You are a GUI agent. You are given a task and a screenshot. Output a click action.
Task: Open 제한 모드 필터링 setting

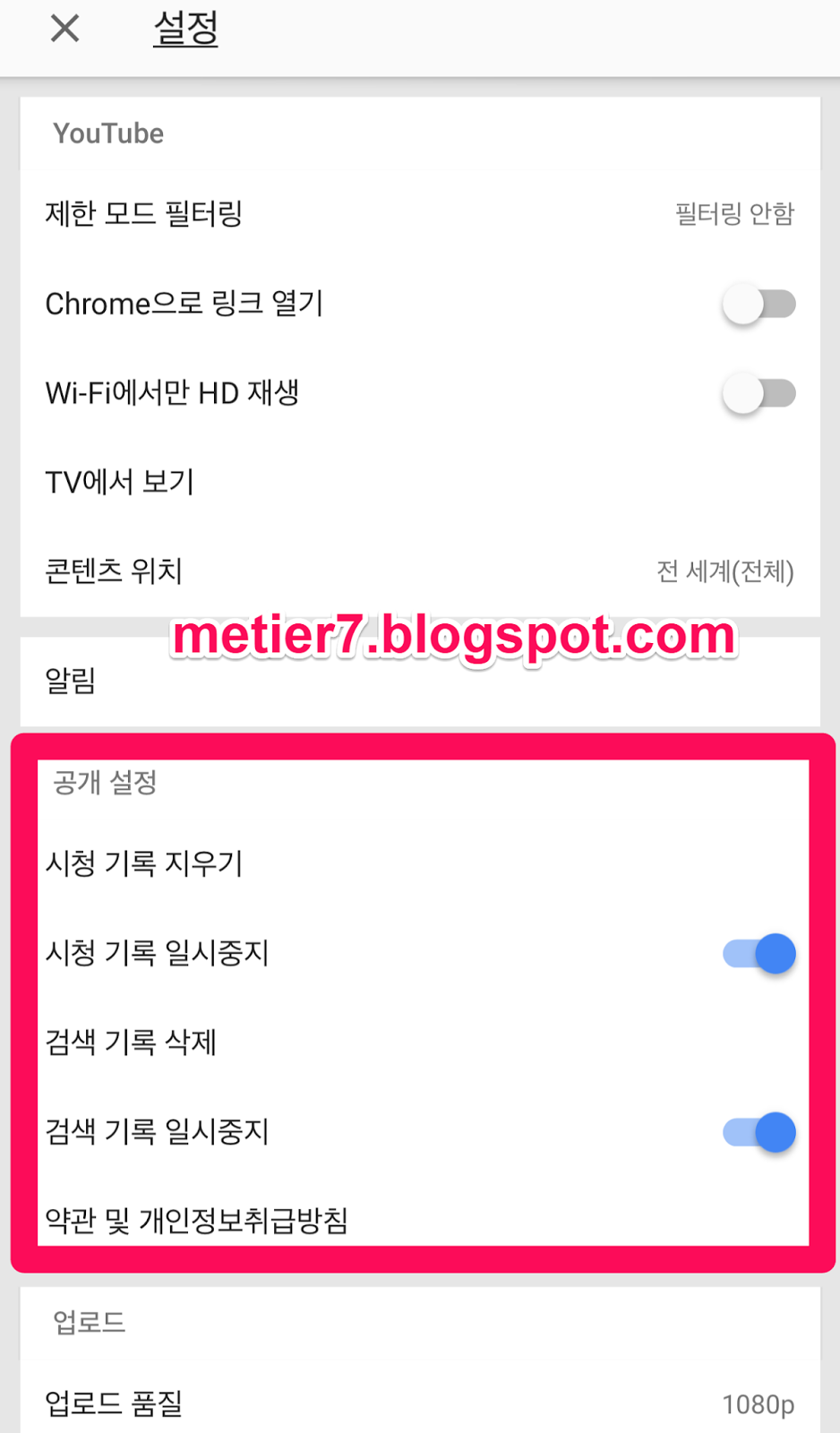pyautogui.click(x=419, y=214)
